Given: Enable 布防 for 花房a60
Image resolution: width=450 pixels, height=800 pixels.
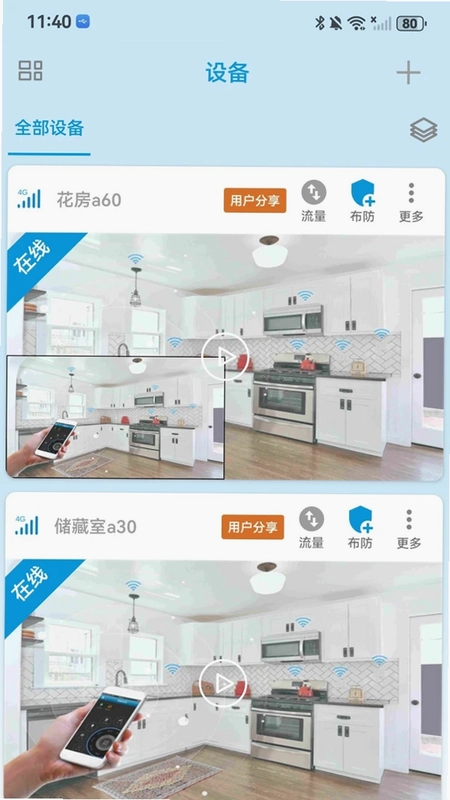Looking at the screenshot, I should pos(362,202).
